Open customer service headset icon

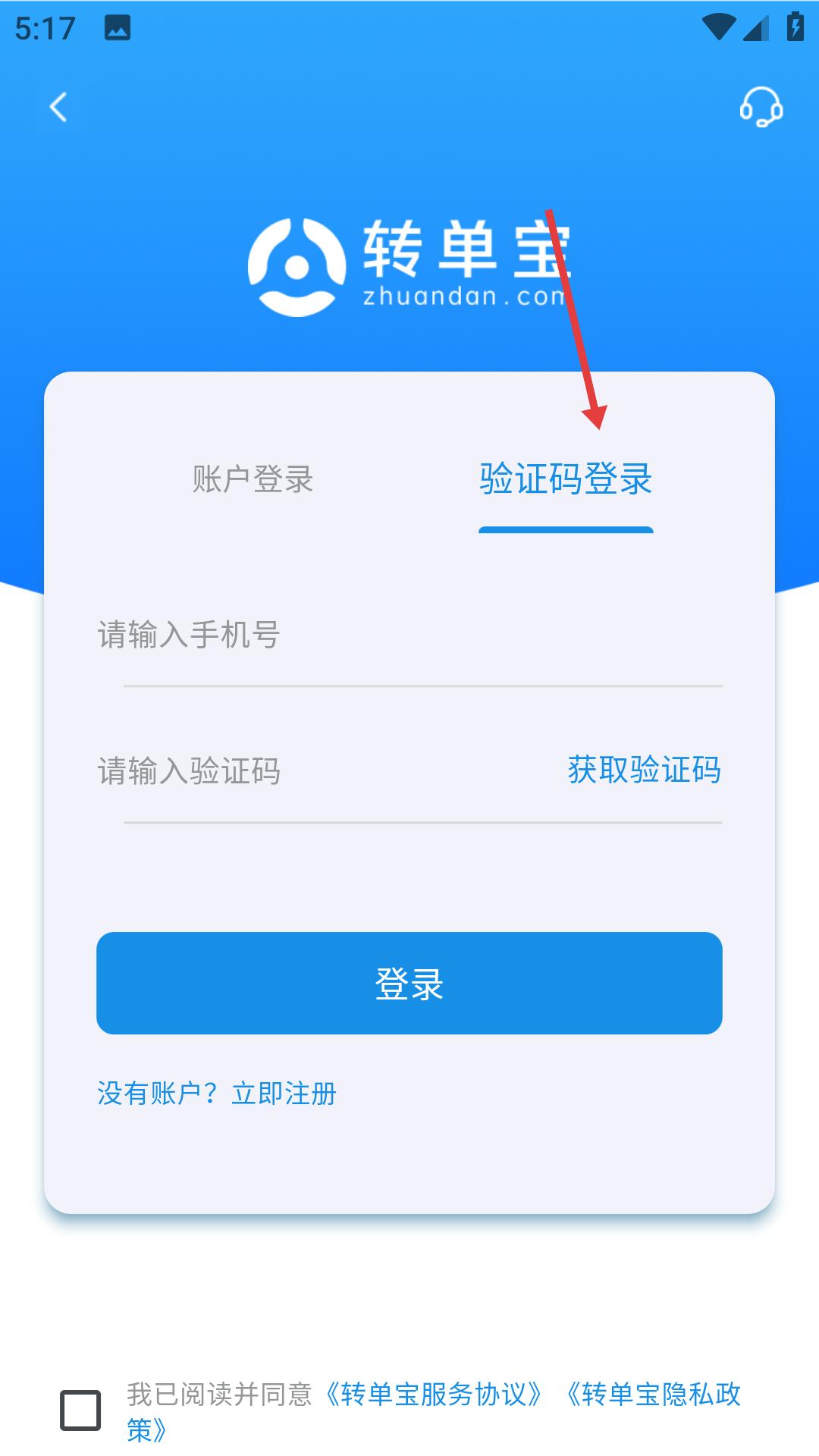[x=761, y=107]
